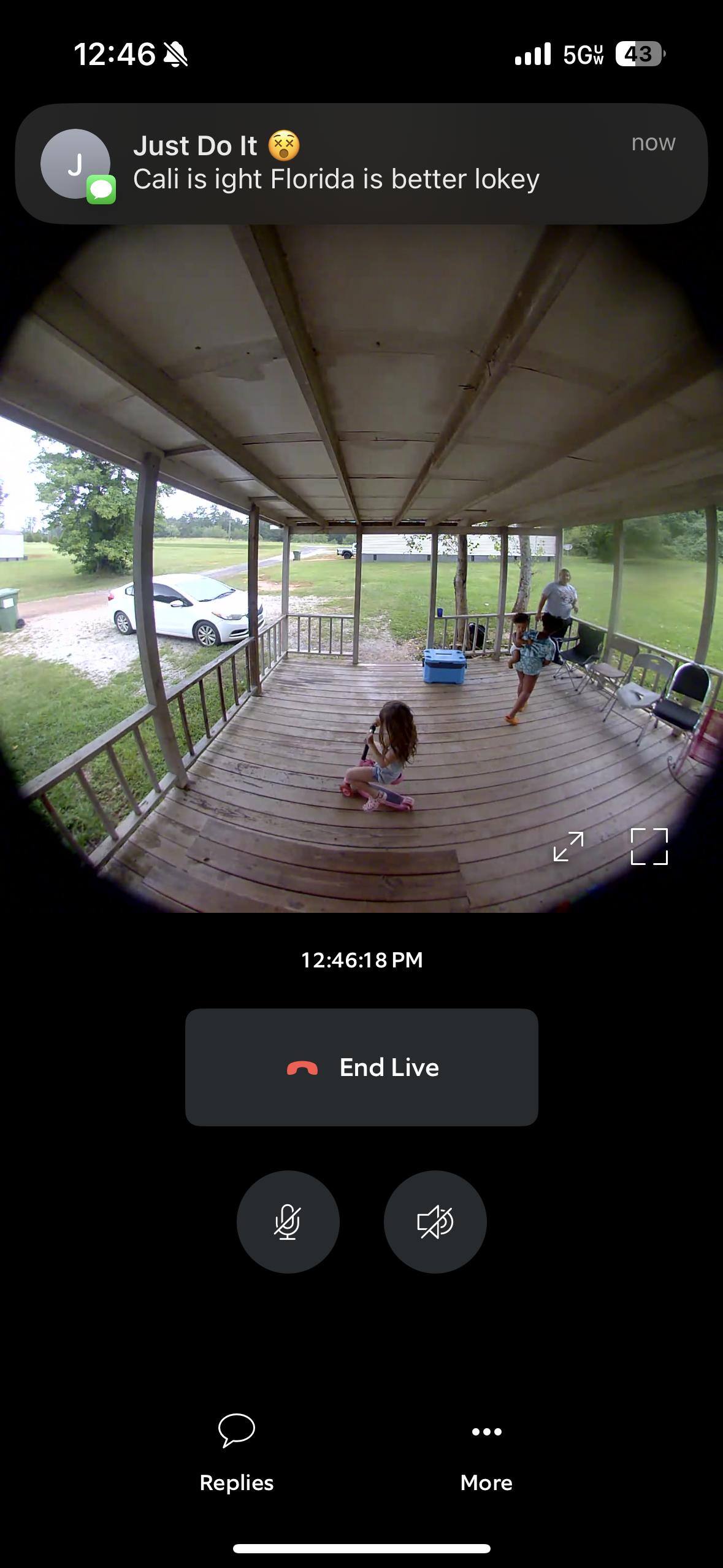End the live camera view
The width and height of the screenshot is (723, 1568).
click(x=361, y=1067)
